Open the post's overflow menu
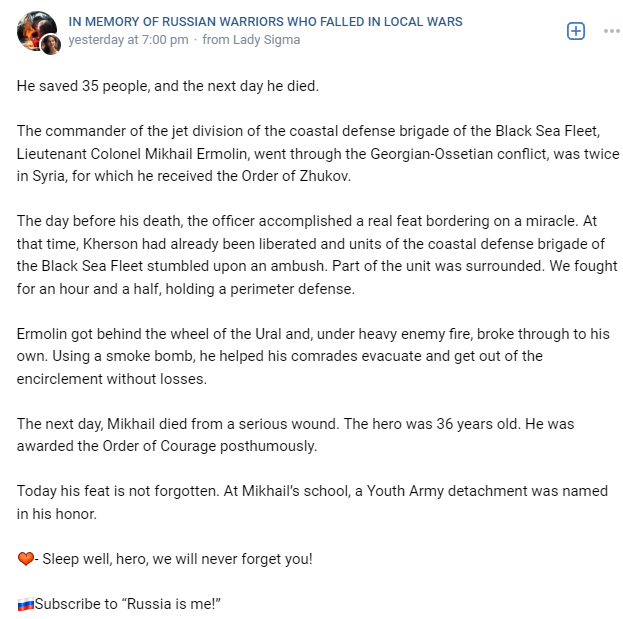Screen dimensions: 623x619 tap(612, 31)
